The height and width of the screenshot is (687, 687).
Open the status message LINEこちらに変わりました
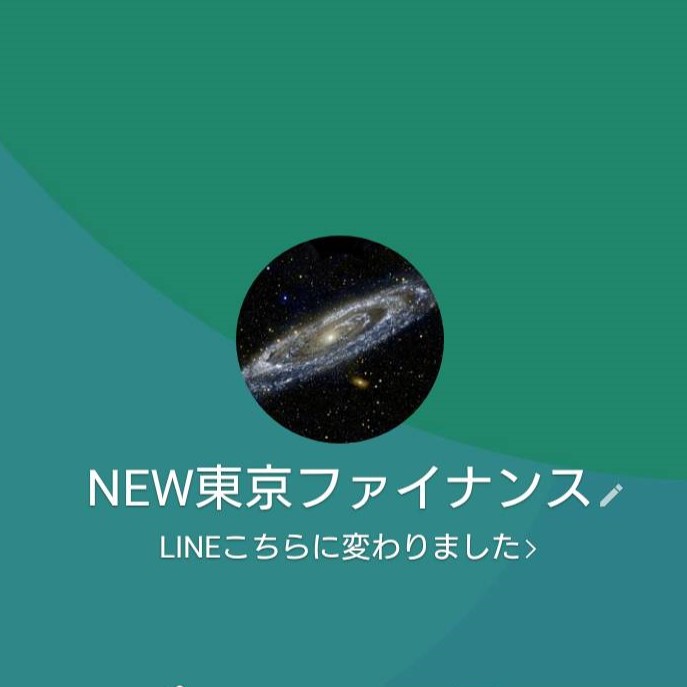point(347,548)
